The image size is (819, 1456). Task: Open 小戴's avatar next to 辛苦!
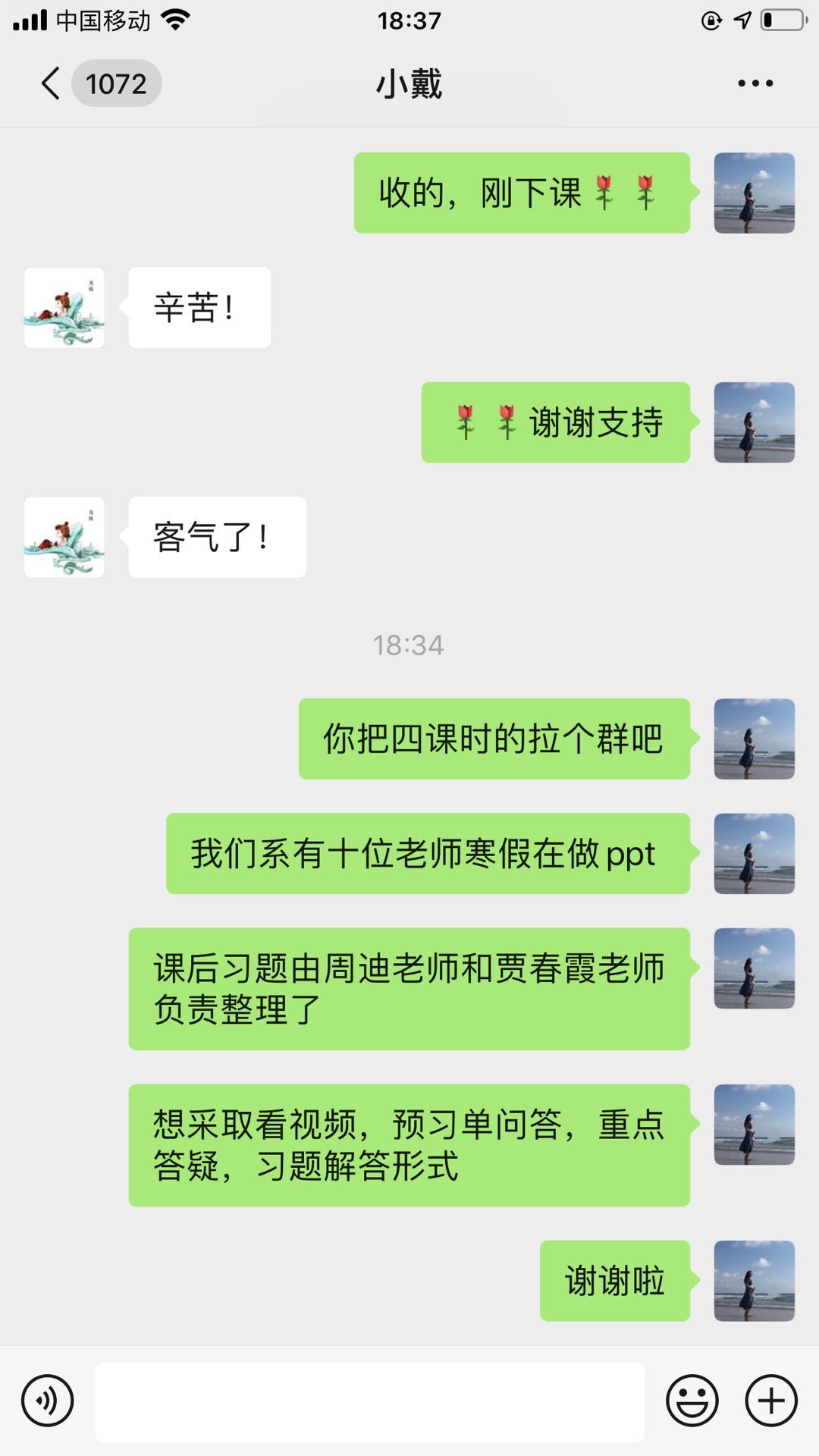point(64,308)
